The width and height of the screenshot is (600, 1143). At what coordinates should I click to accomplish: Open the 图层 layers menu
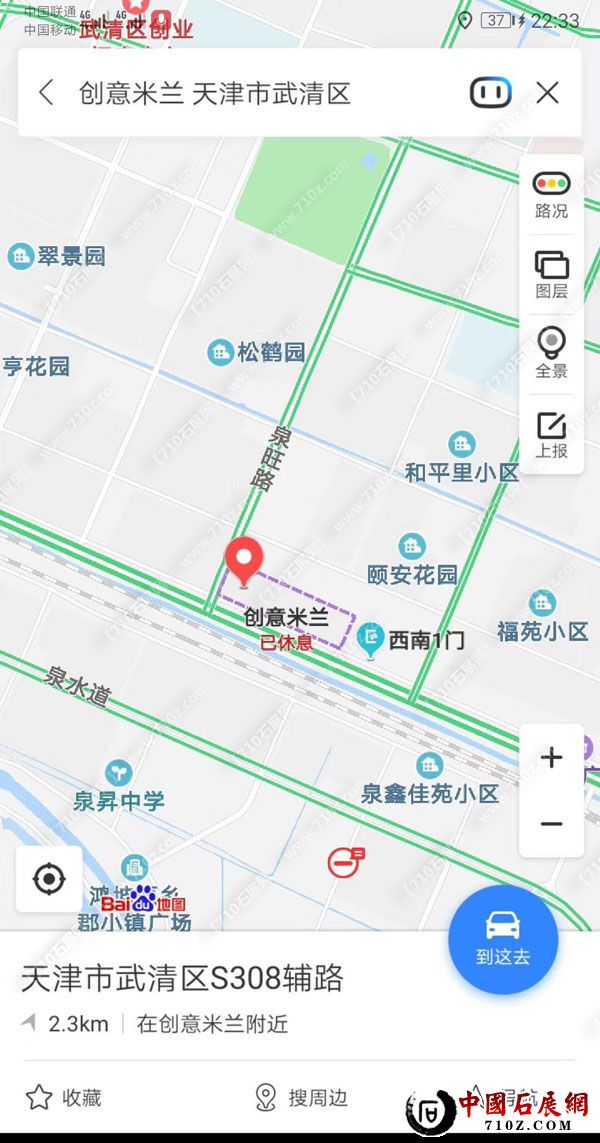551,275
